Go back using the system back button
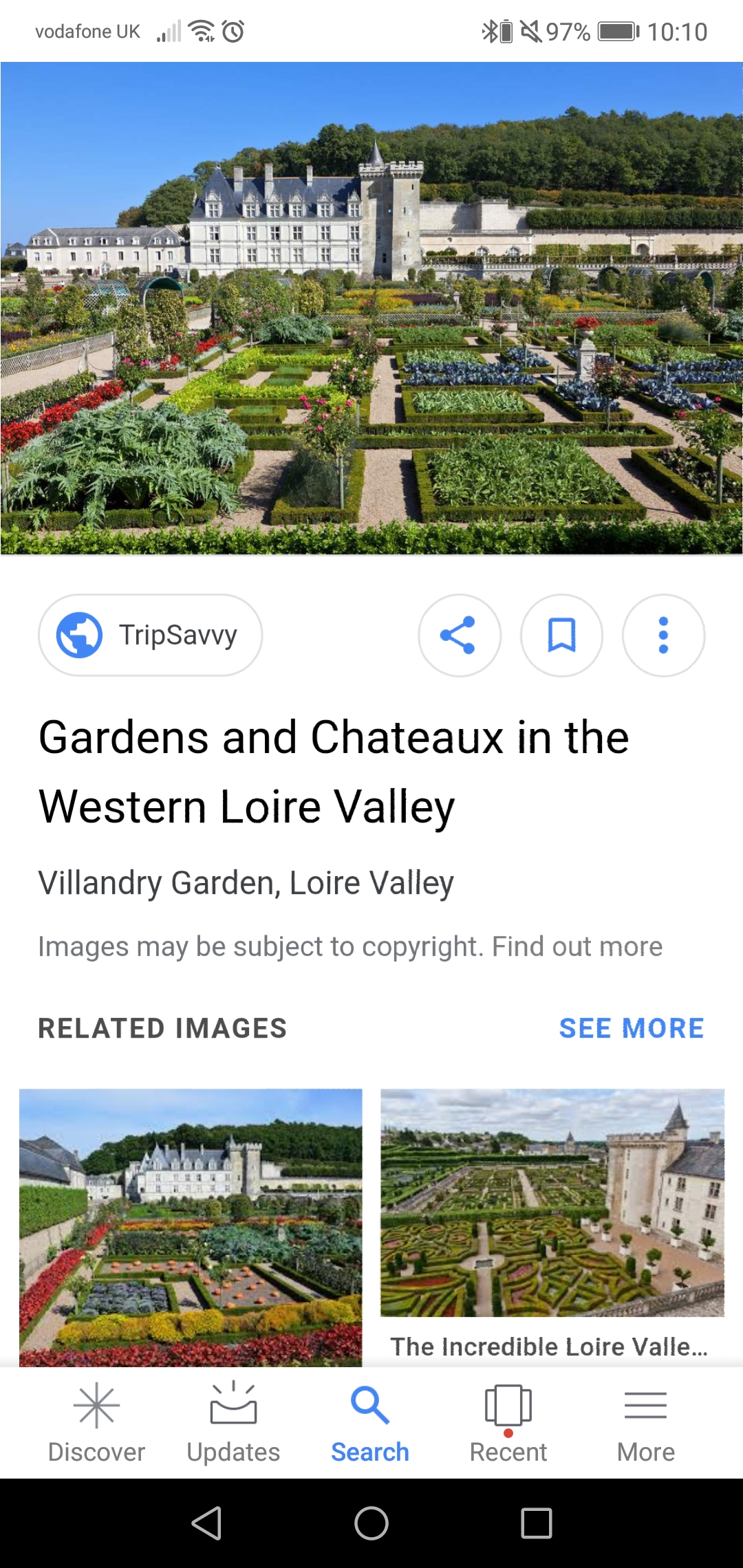The image size is (743, 1568). (206, 1523)
